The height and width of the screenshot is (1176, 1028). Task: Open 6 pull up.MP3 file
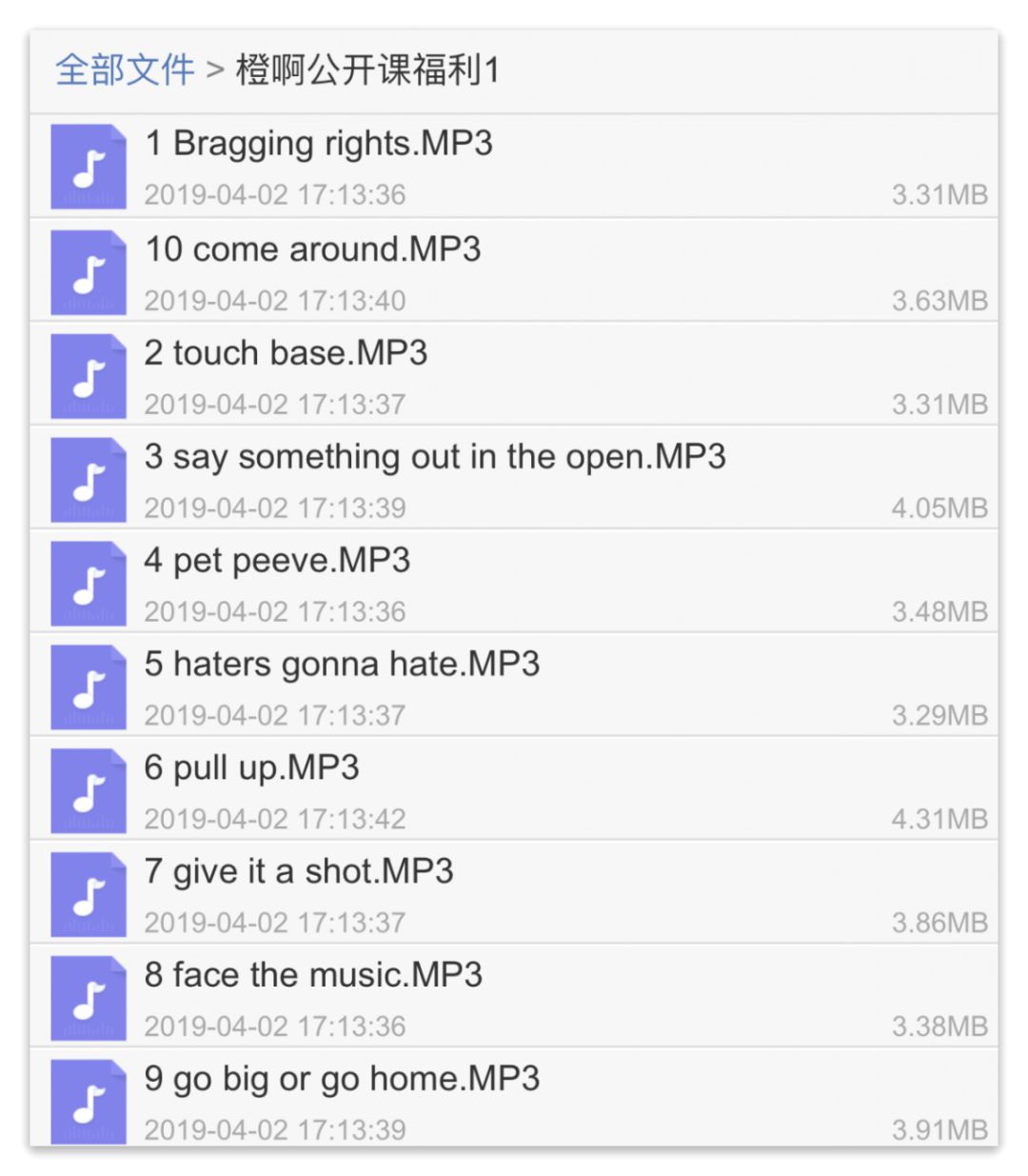(251, 768)
